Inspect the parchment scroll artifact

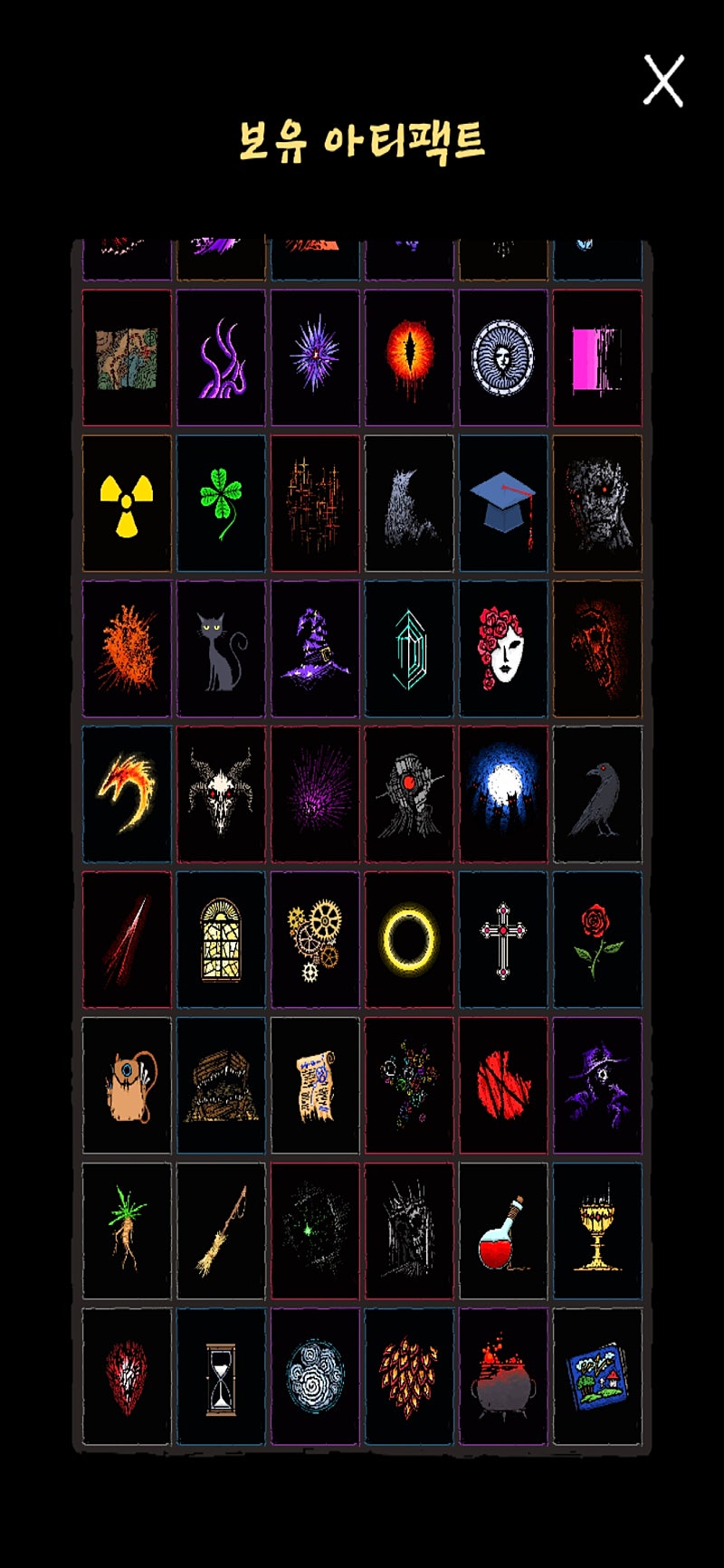point(315,1086)
